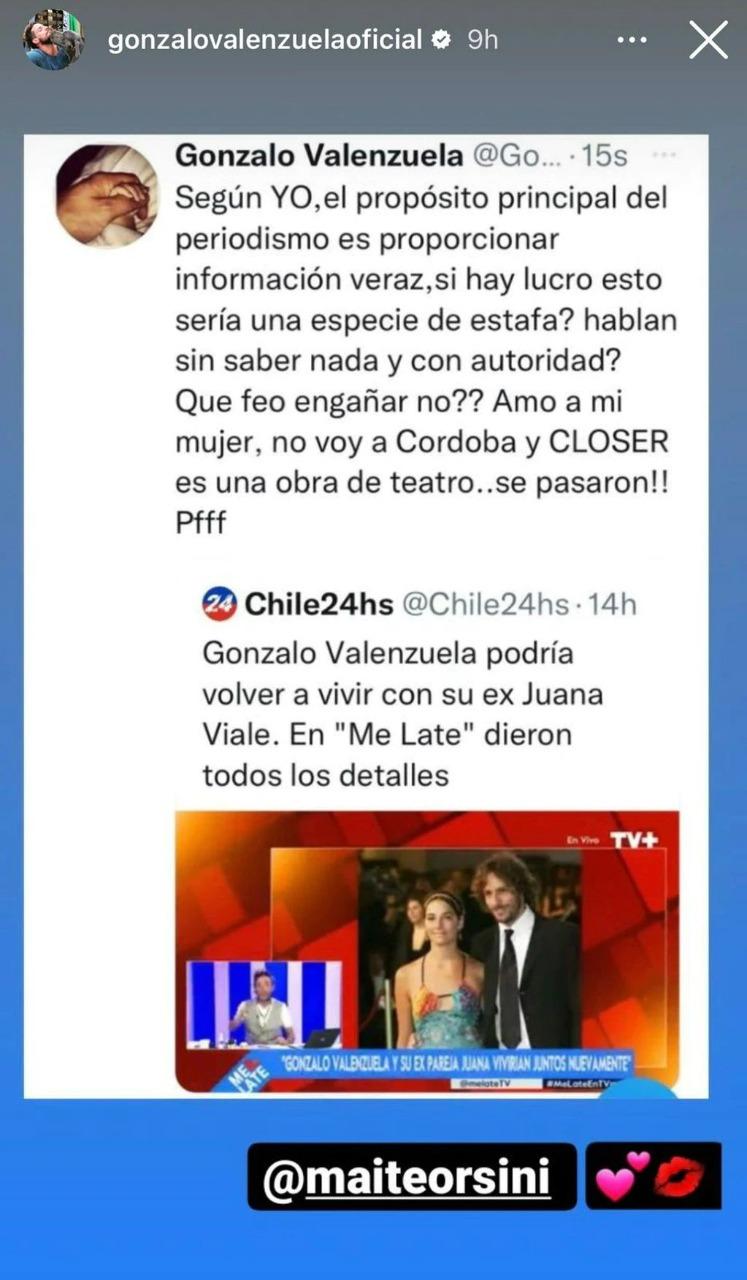
Task: Click the Chile24hs red '24' logo
Action: tap(222, 604)
